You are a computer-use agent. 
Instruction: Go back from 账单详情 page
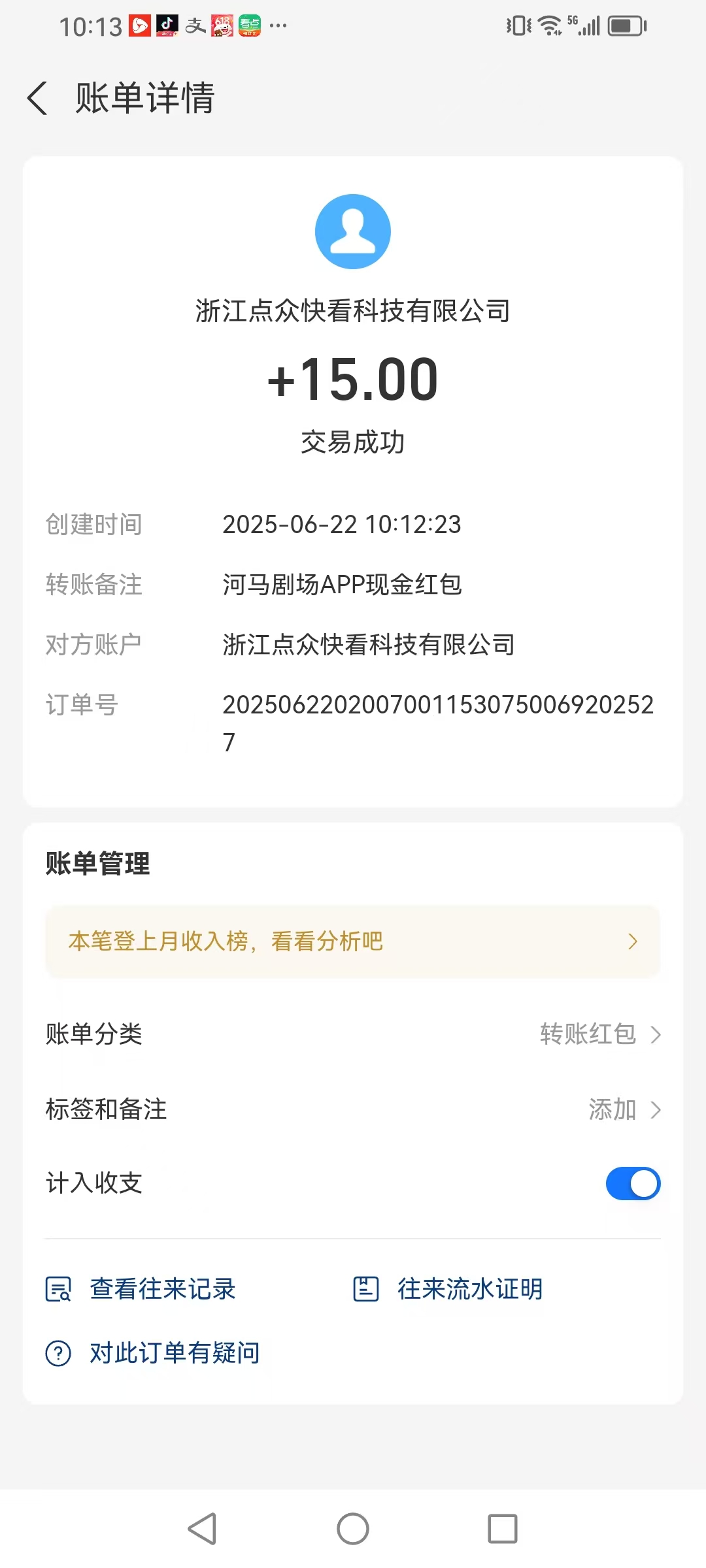38,98
